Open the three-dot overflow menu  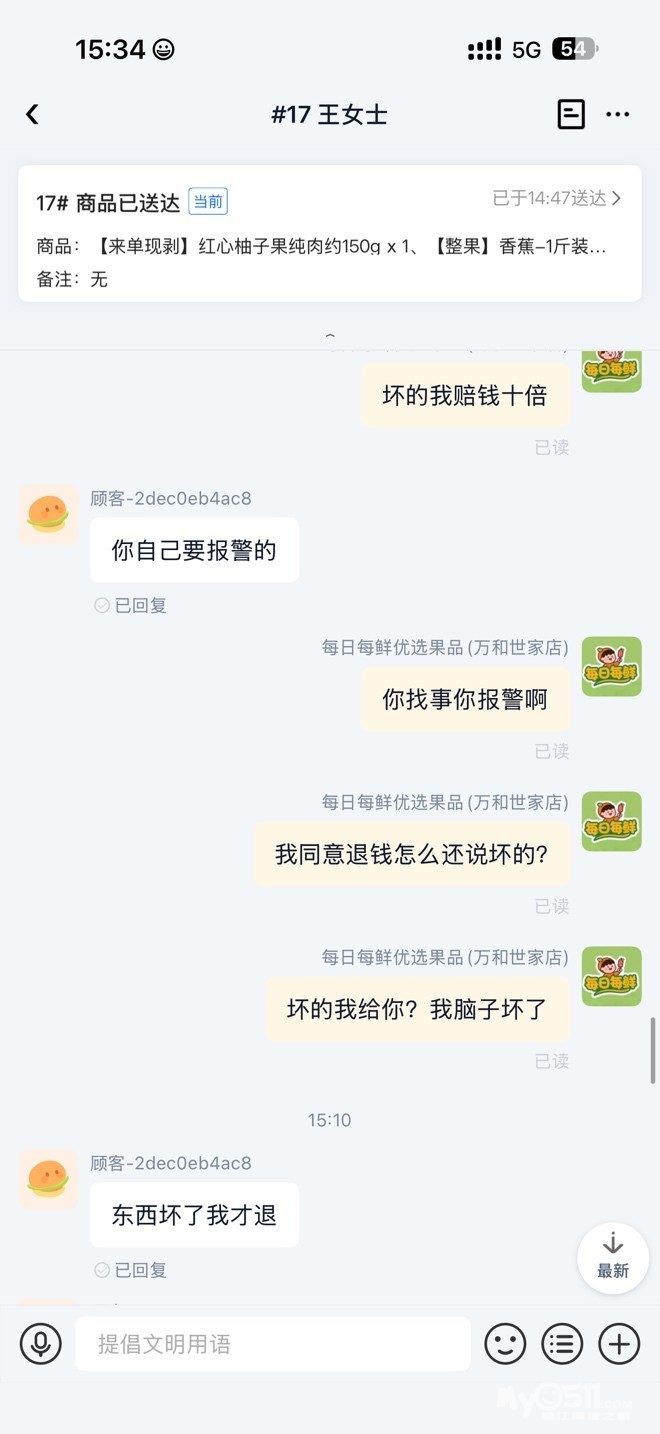click(x=618, y=115)
